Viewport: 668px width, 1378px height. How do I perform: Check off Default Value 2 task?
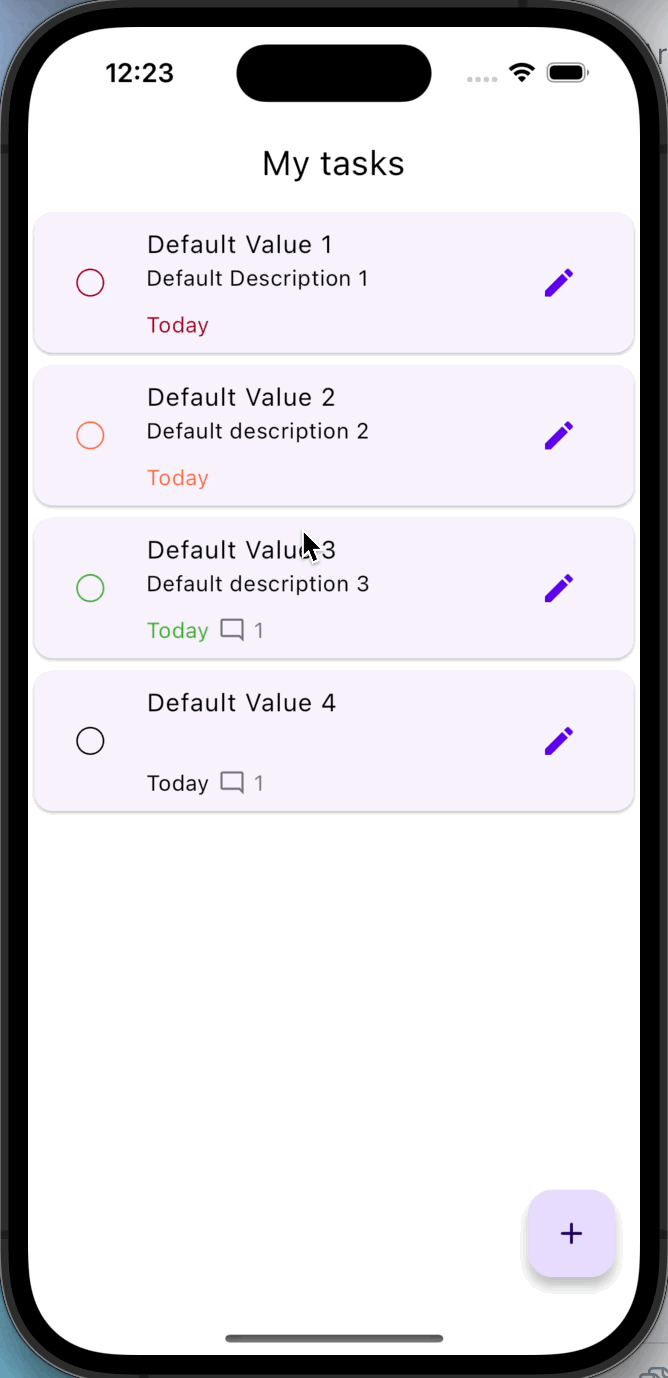point(90,436)
